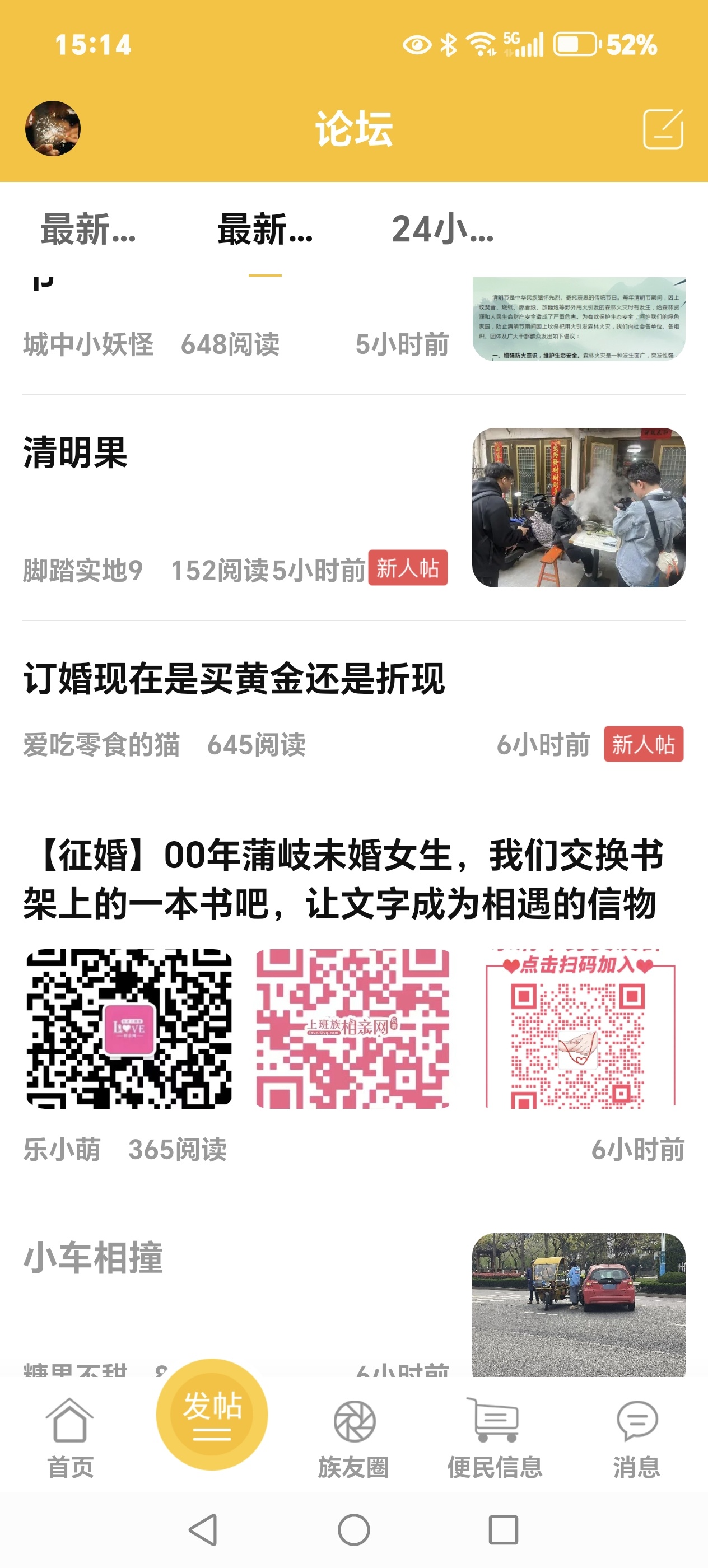
Task: Switch to the 族友圈 tab
Action: click(353, 1436)
